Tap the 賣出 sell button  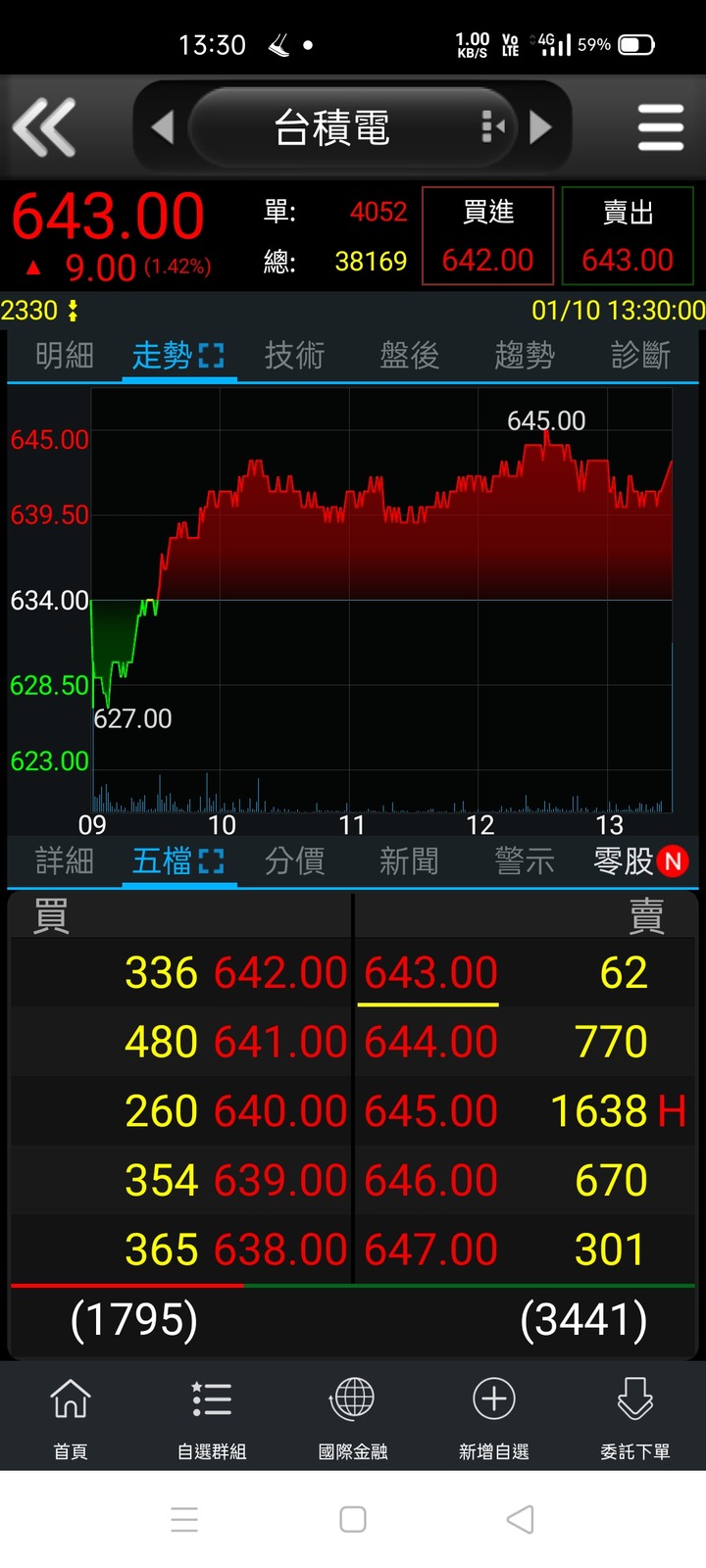coord(628,236)
